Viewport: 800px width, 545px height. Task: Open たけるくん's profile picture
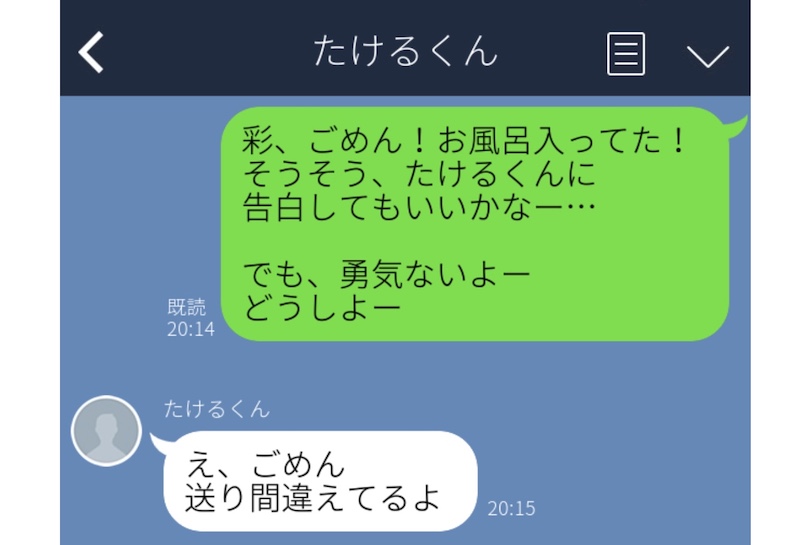[x=107, y=431]
